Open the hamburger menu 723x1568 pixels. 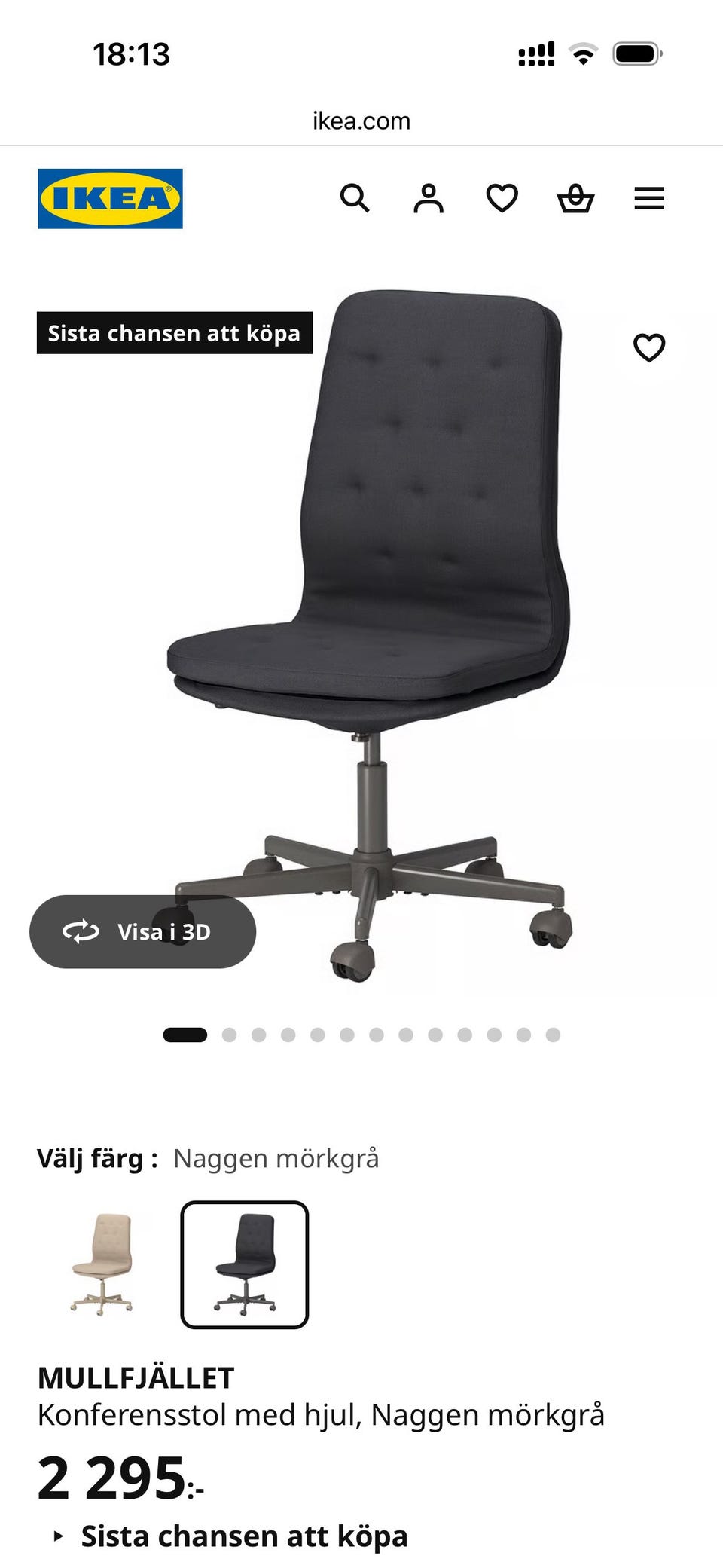649,199
